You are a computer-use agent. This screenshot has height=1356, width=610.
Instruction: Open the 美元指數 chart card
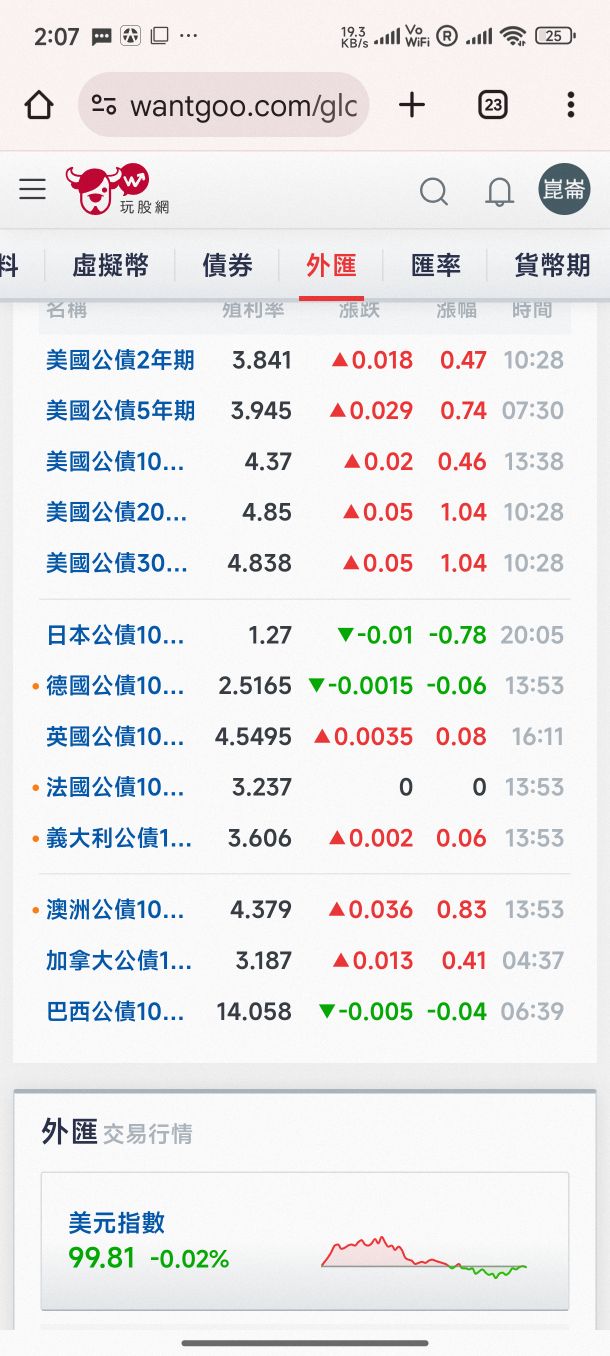tap(304, 1241)
